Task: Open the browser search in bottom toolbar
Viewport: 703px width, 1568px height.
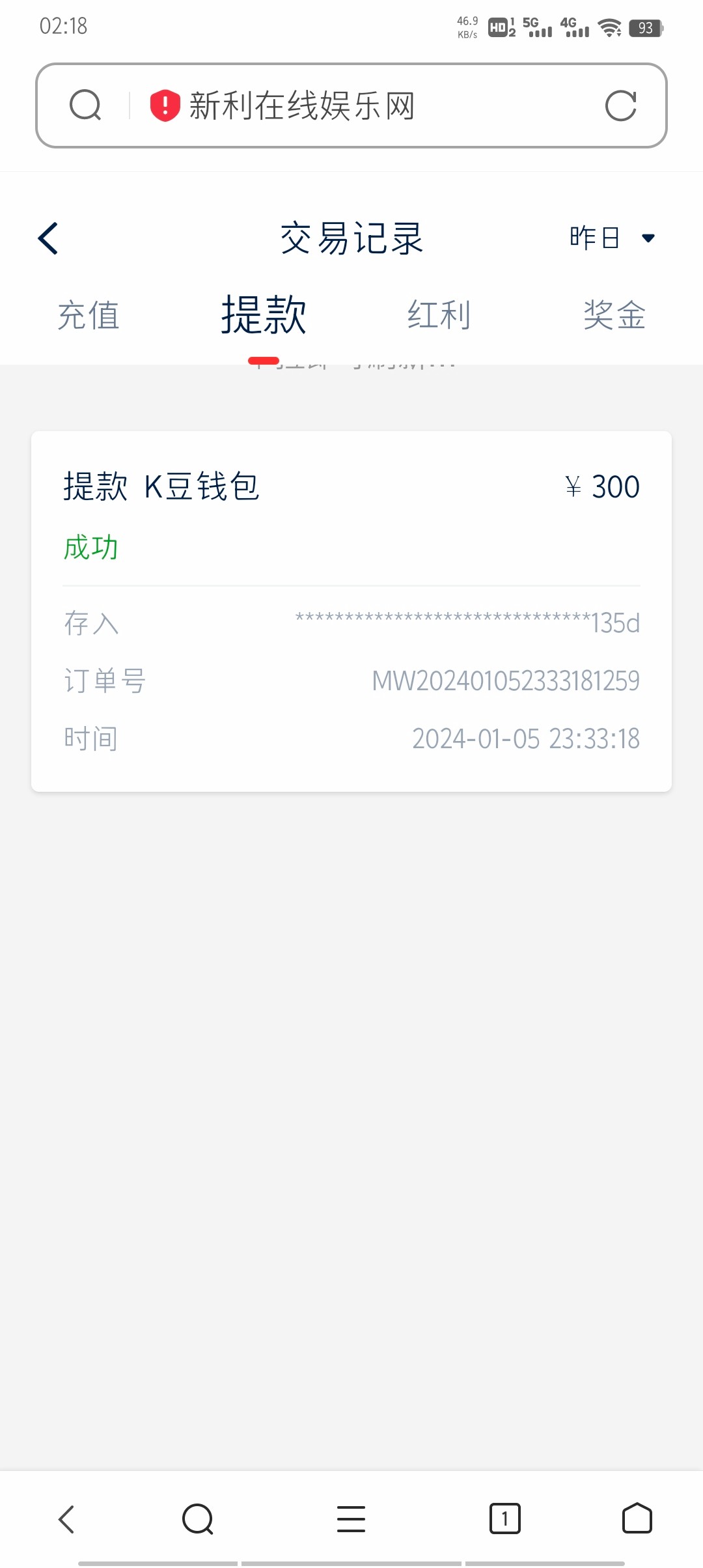Action: 198,1519
